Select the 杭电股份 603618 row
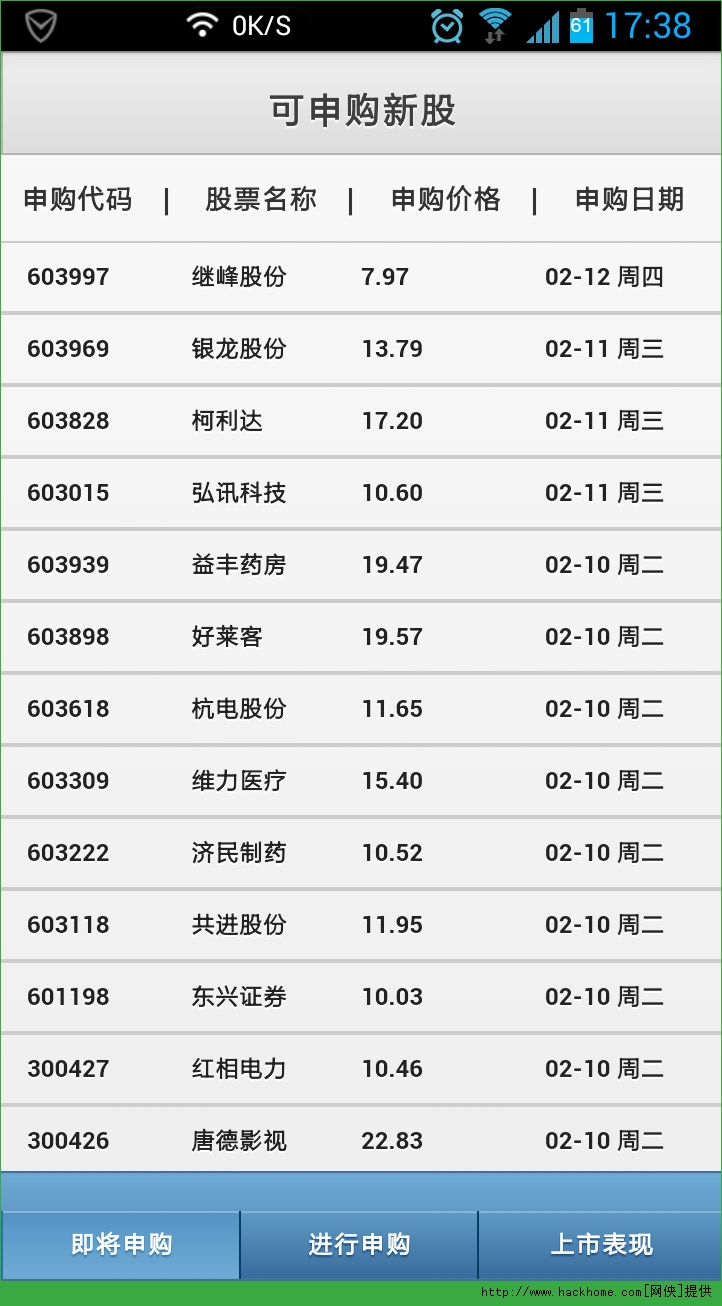Viewport: 722px width, 1306px height. [360, 709]
